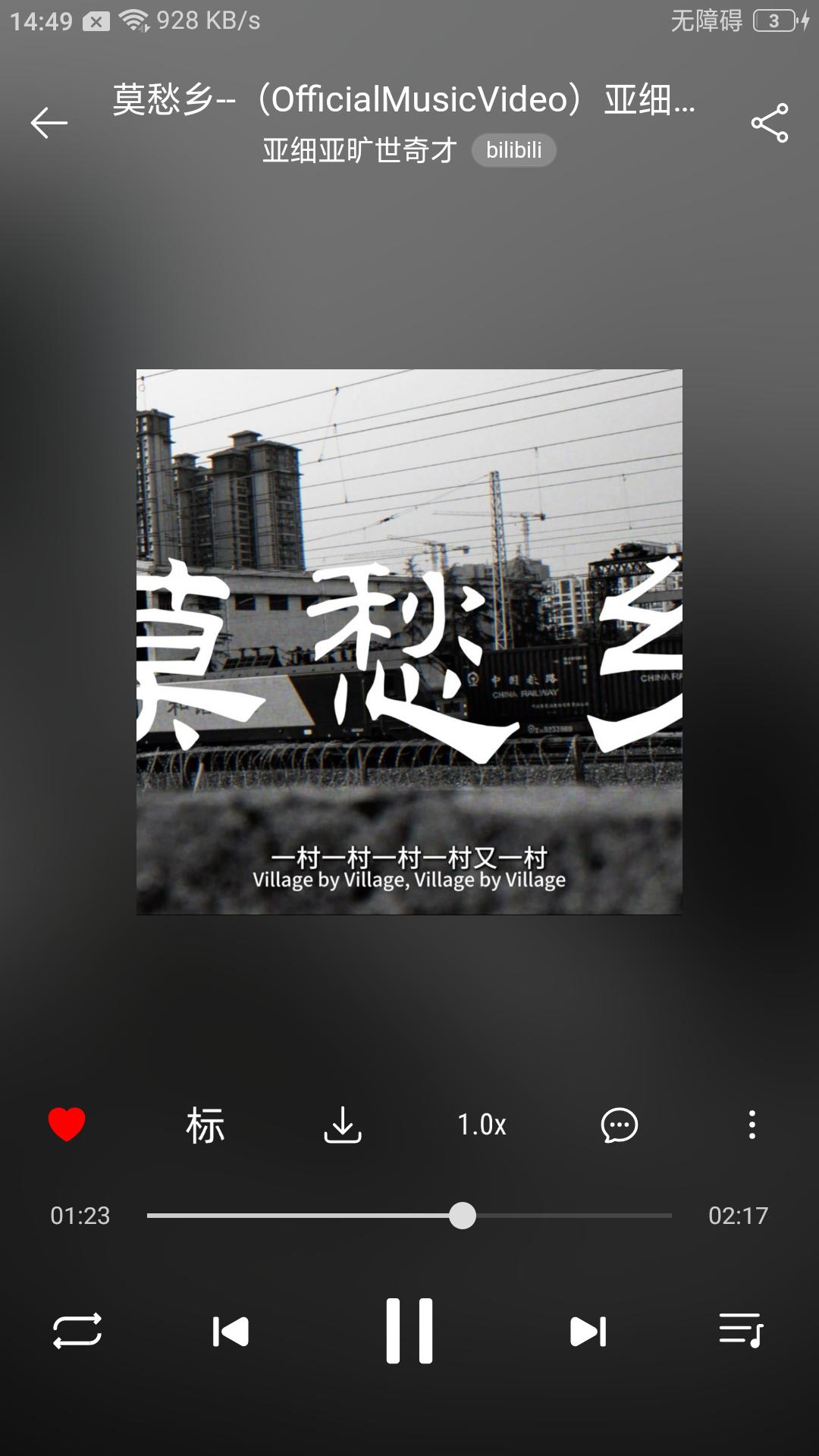819x1456 pixels.
Task: Pause the playback
Action: tap(409, 1331)
